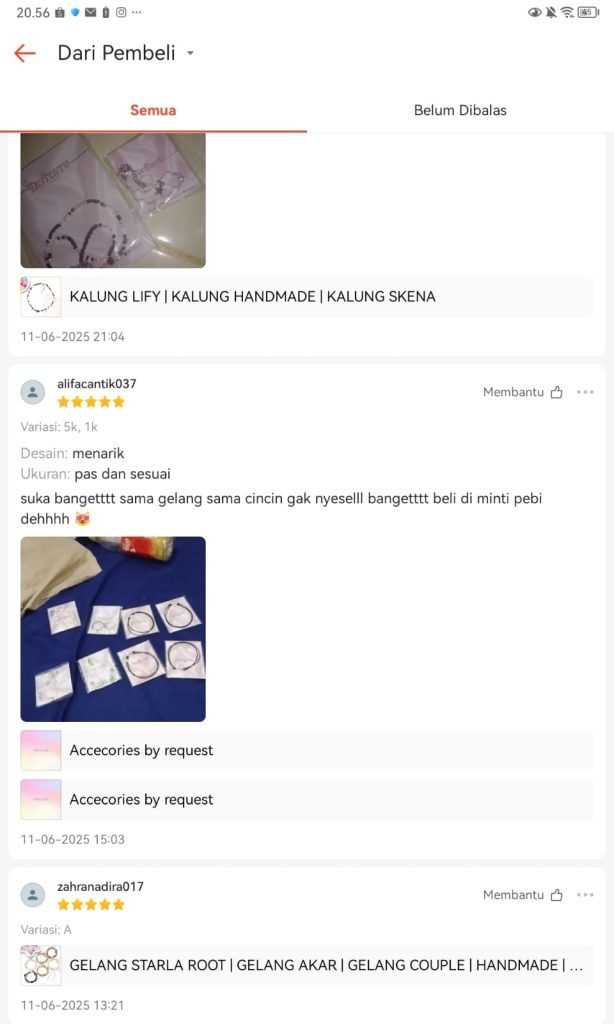This screenshot has width=614, height=1024.
Task: Expand the Dari Pembeli dropdown
Action: 190,53
